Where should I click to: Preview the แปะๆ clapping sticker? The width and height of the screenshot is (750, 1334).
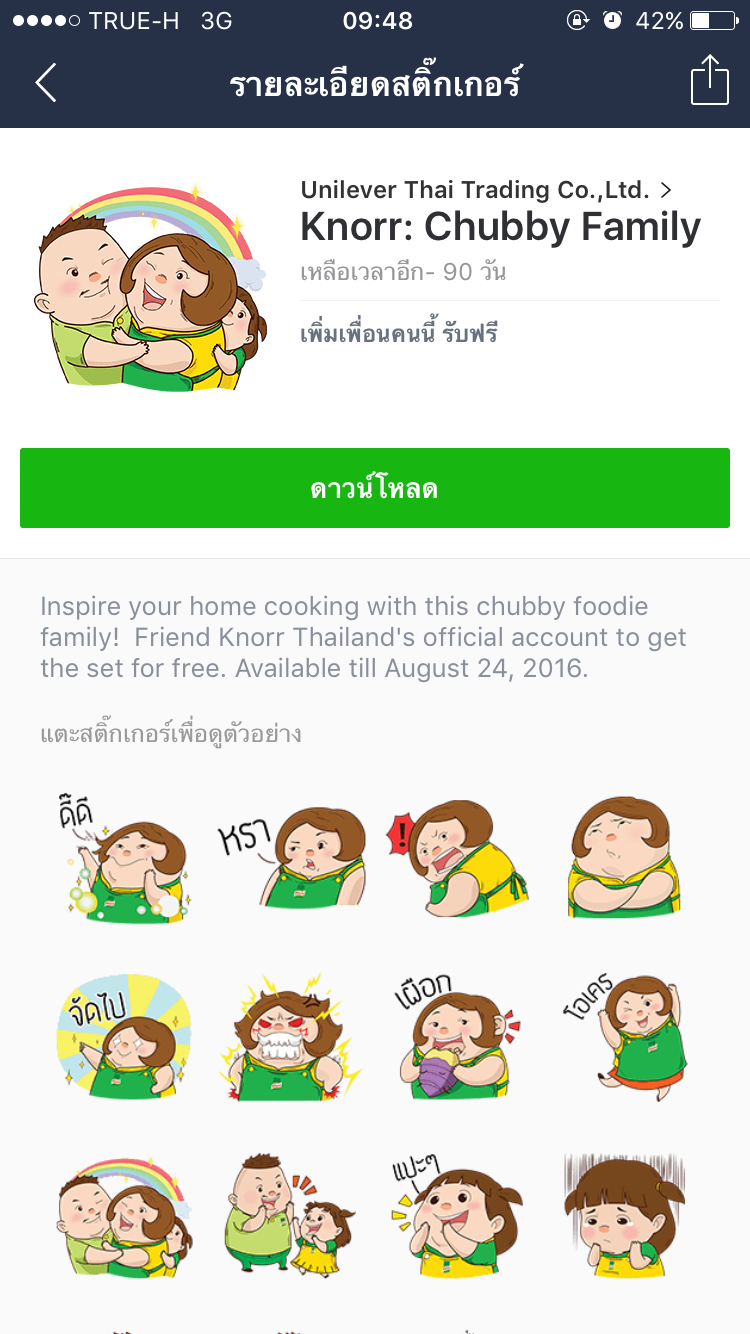point(458,1216)
